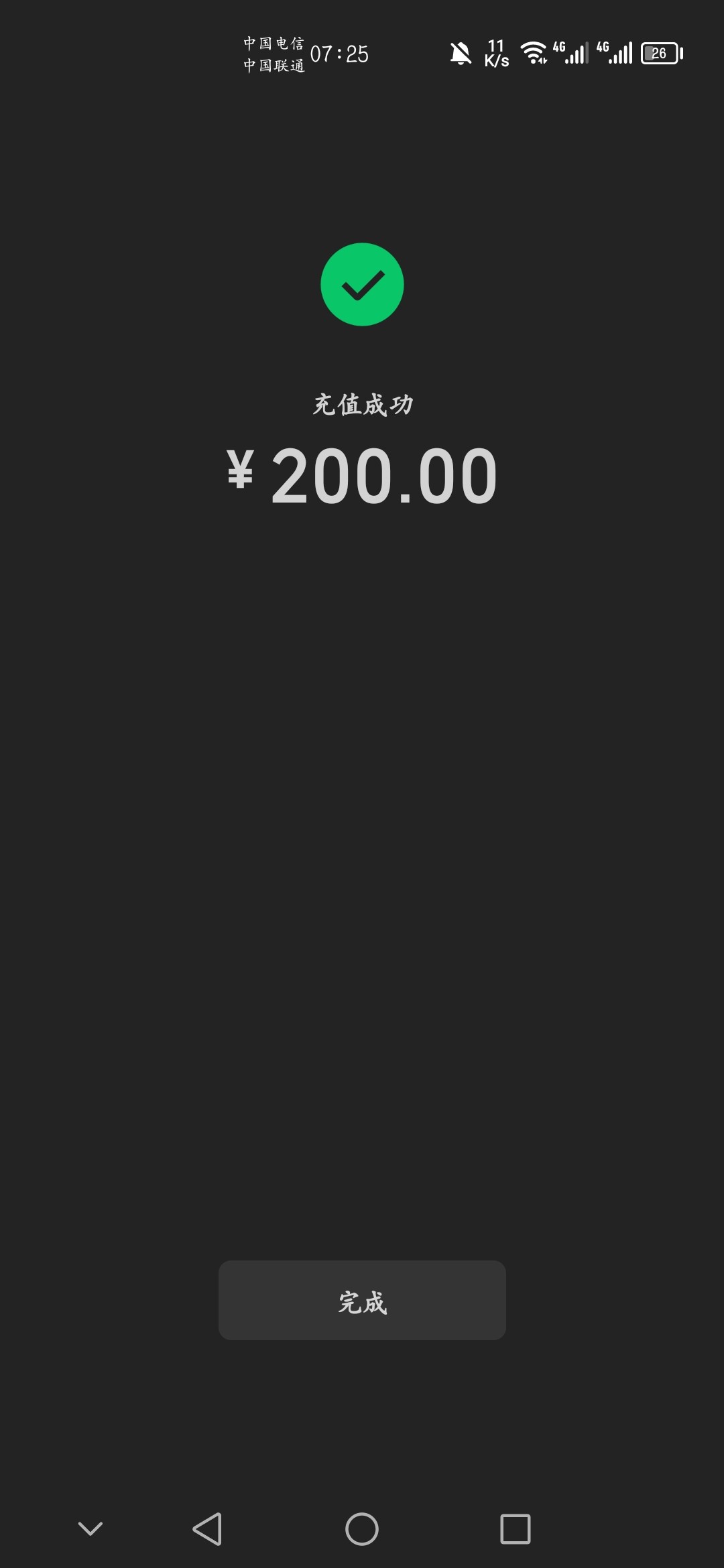Return to the home screen
Image resolution: width=724 pixels, height=1568 pixels.
362,1529
